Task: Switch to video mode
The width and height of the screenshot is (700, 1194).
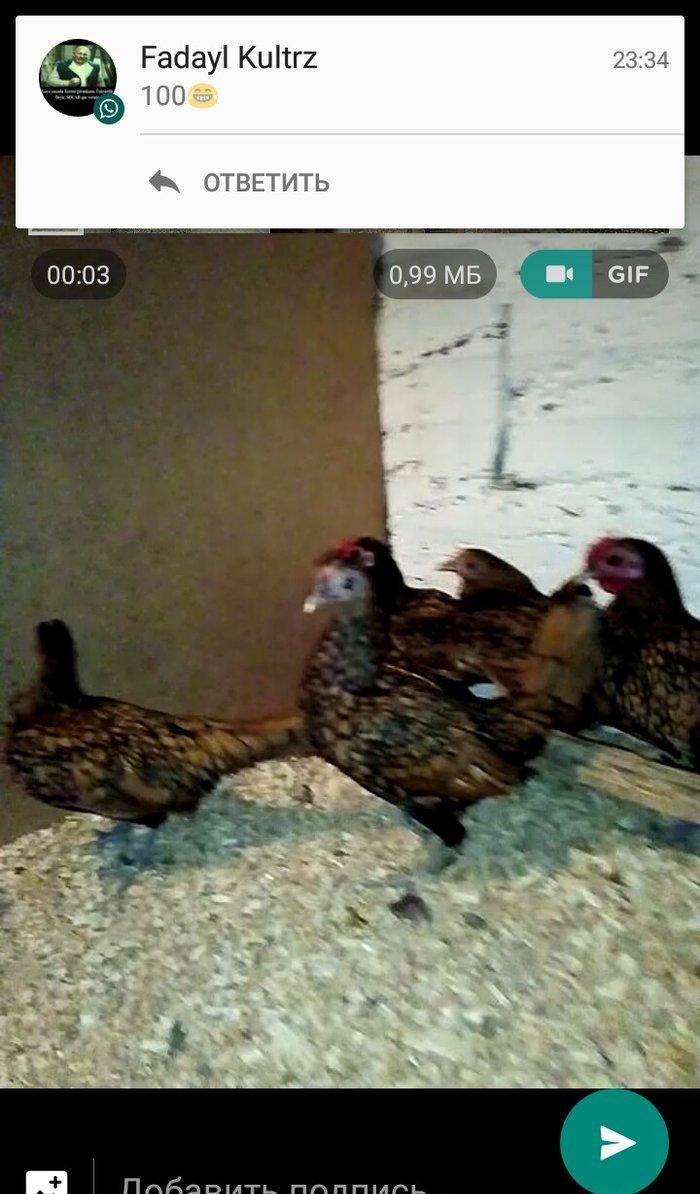Action: (558, 274)
